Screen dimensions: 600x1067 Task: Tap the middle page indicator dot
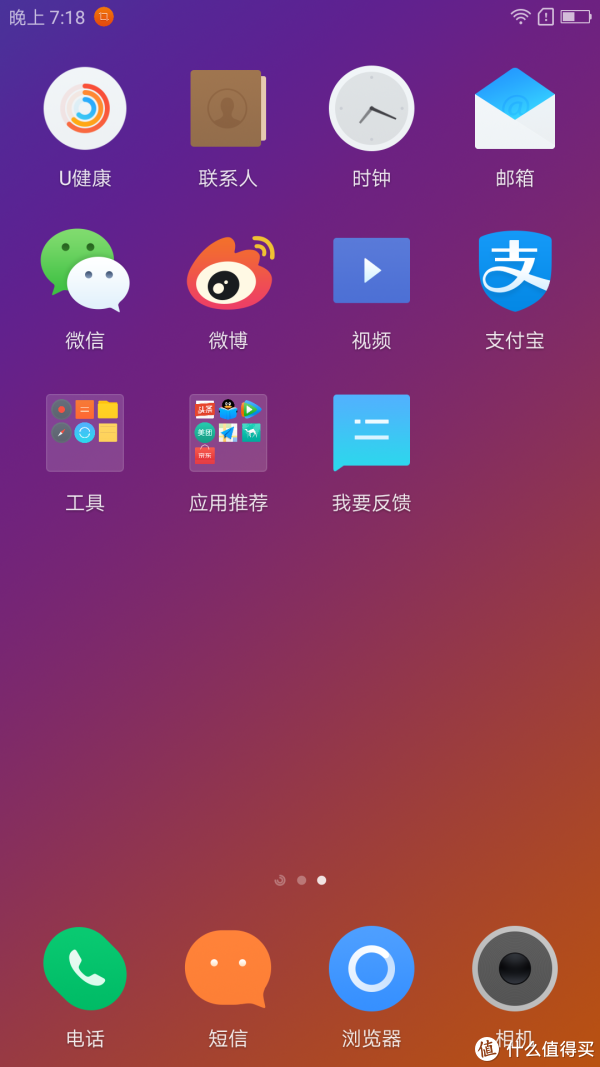(301, 880)
